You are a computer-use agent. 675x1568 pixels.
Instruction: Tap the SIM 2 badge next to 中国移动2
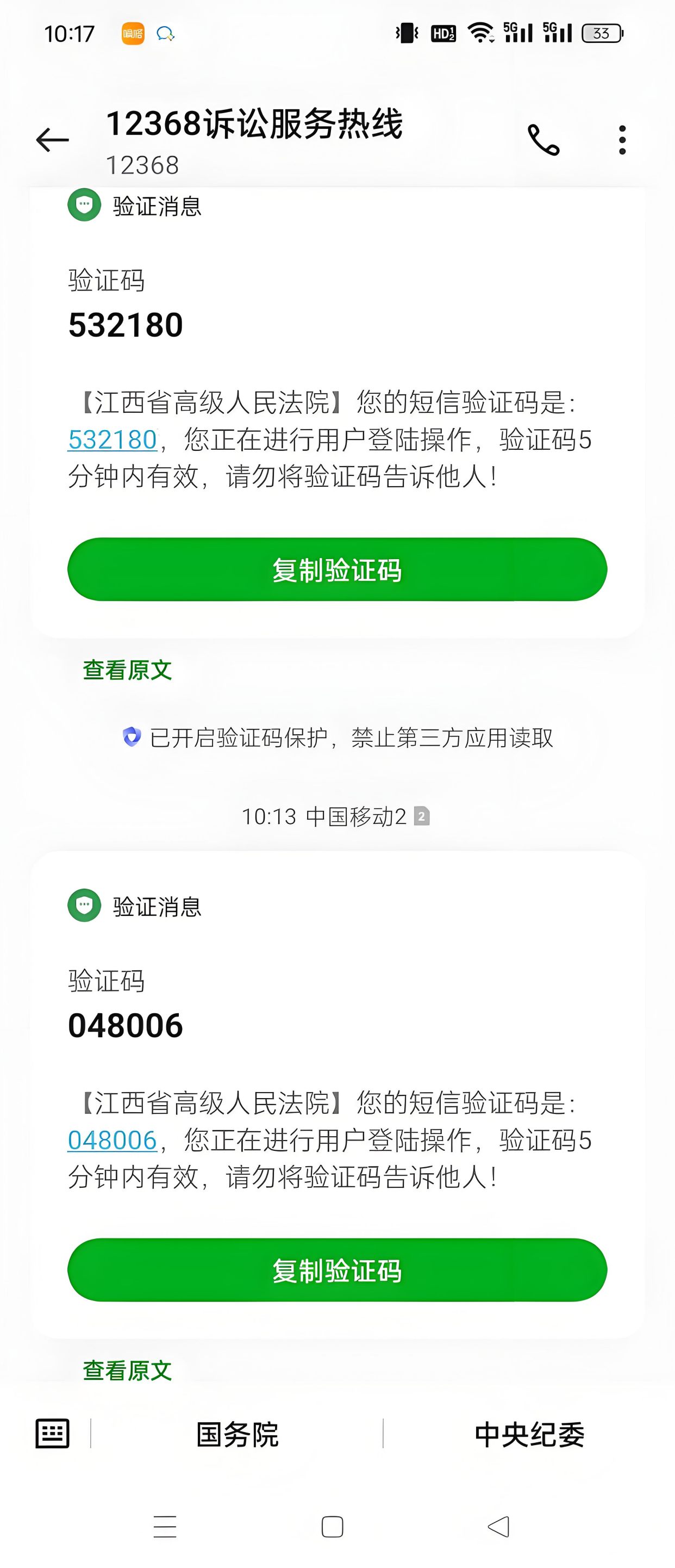421,817
